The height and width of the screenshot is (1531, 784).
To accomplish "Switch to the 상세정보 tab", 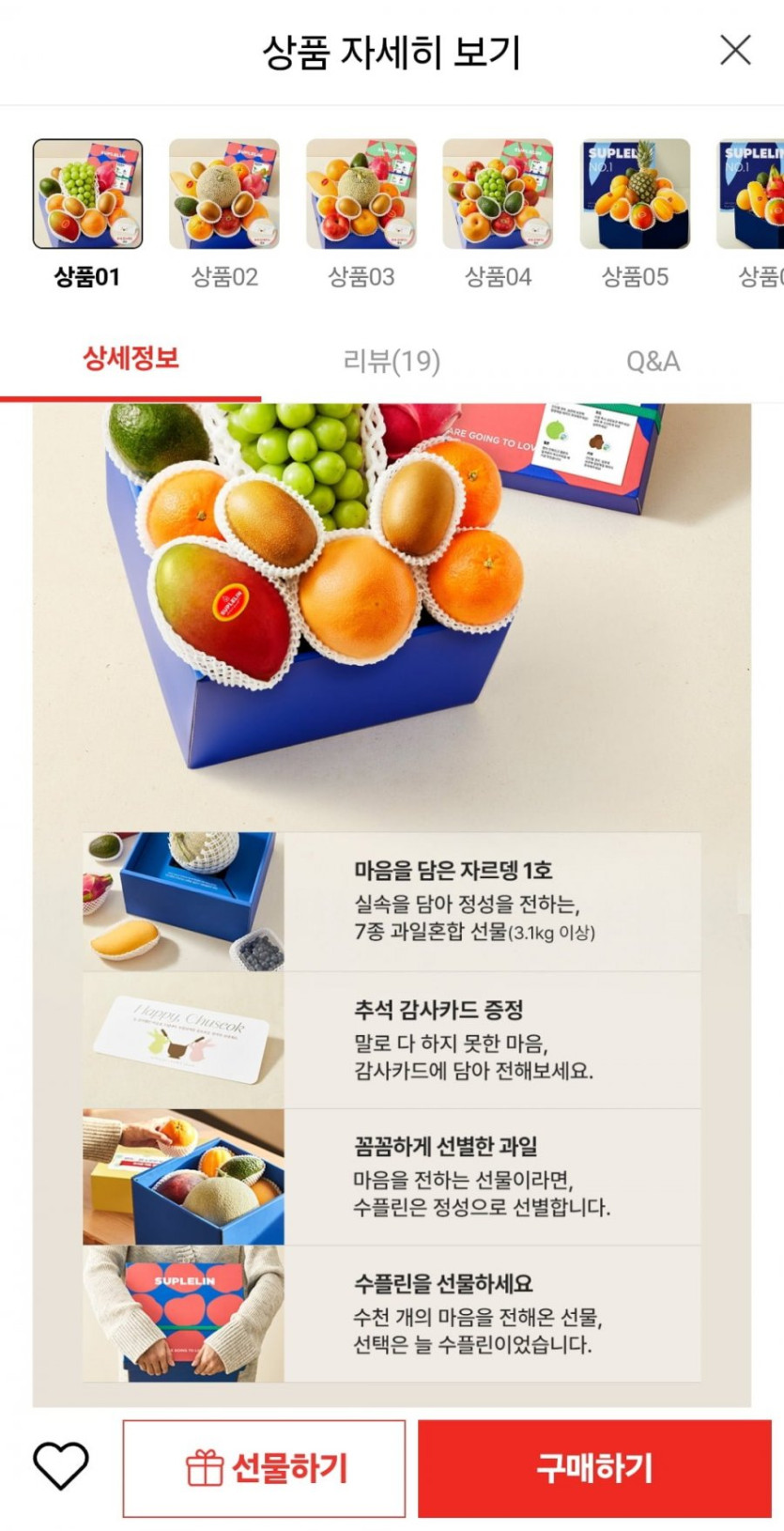I will pos(131,359).
